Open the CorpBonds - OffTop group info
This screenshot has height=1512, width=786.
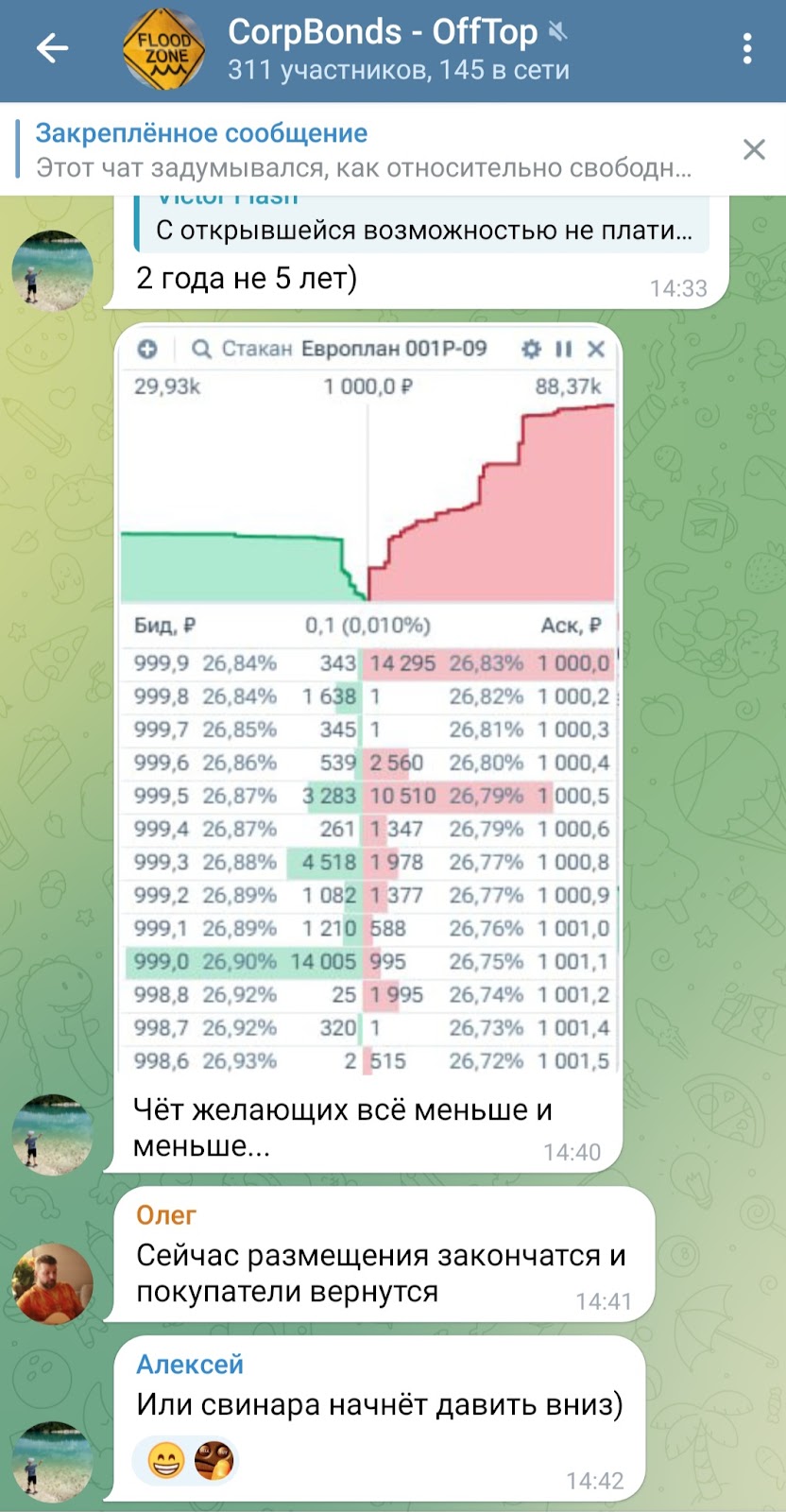(397, 49)
